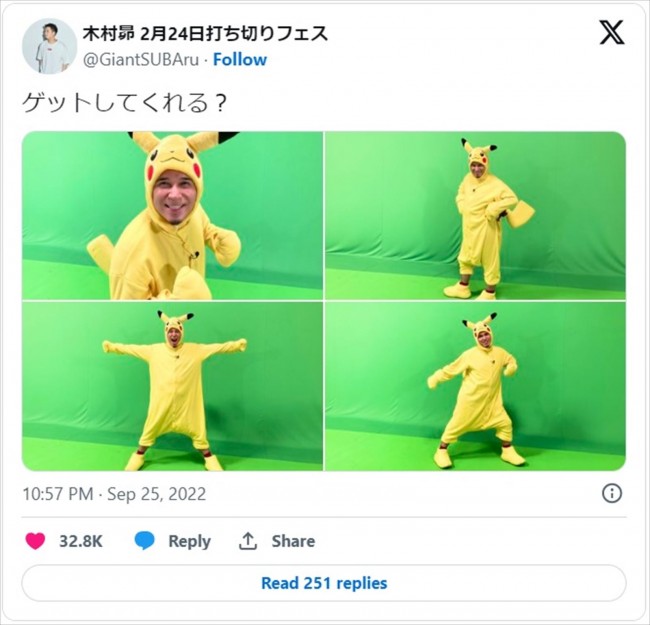Reply to this tweet
650x625 pixels.
172,541
